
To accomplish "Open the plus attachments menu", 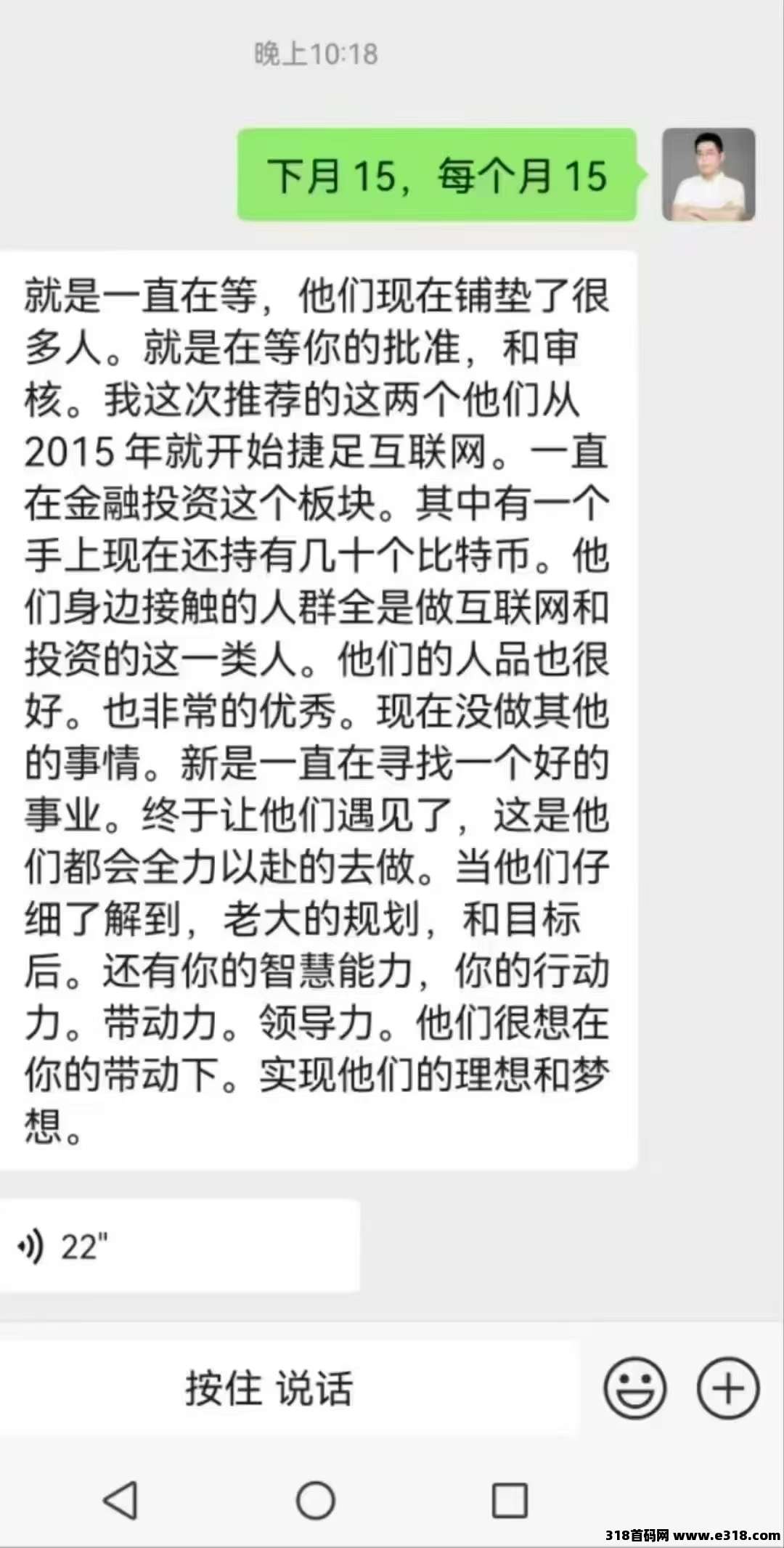I will (x=728, y=1389).
